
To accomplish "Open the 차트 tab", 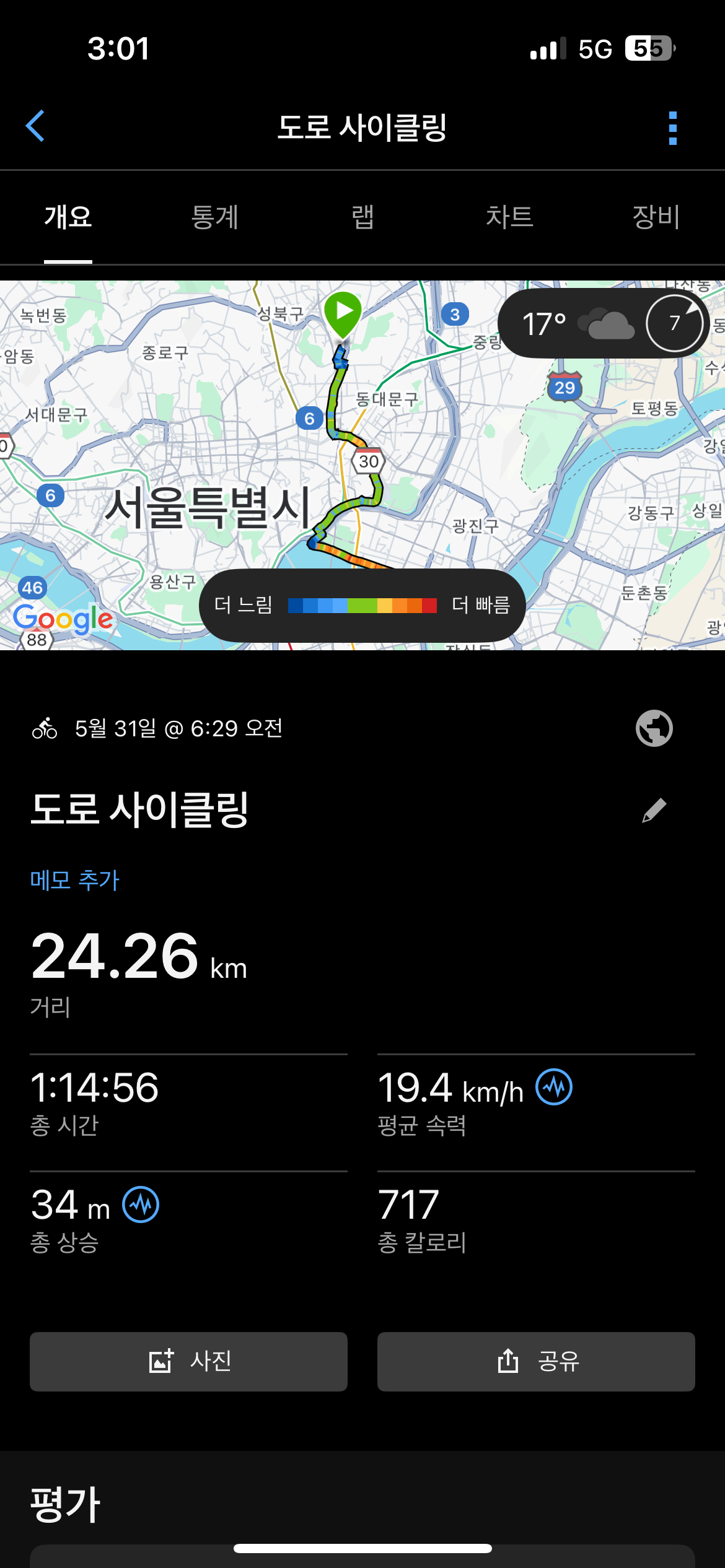I will tap(509, 217).
